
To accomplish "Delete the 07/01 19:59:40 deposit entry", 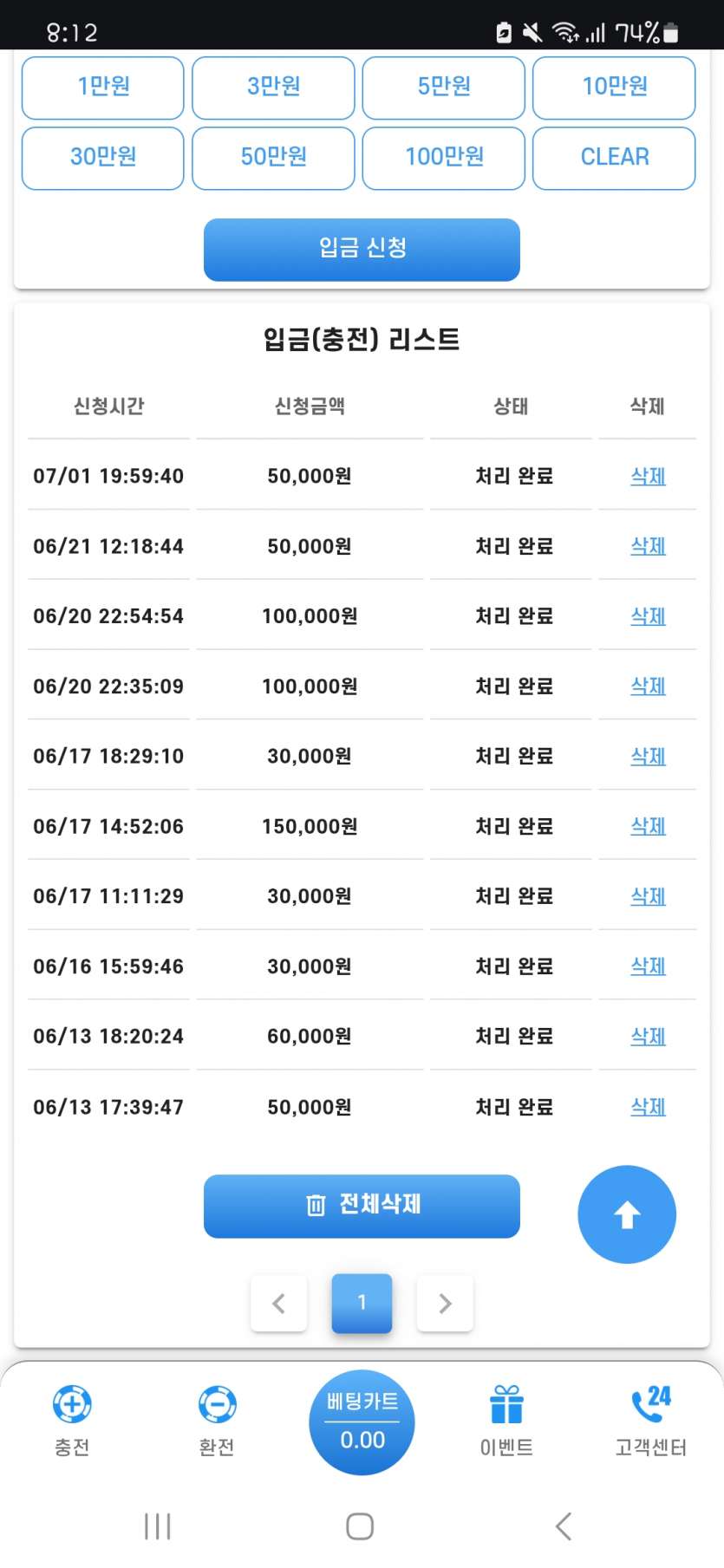I will pyautogui.click(x=648, y=476).
